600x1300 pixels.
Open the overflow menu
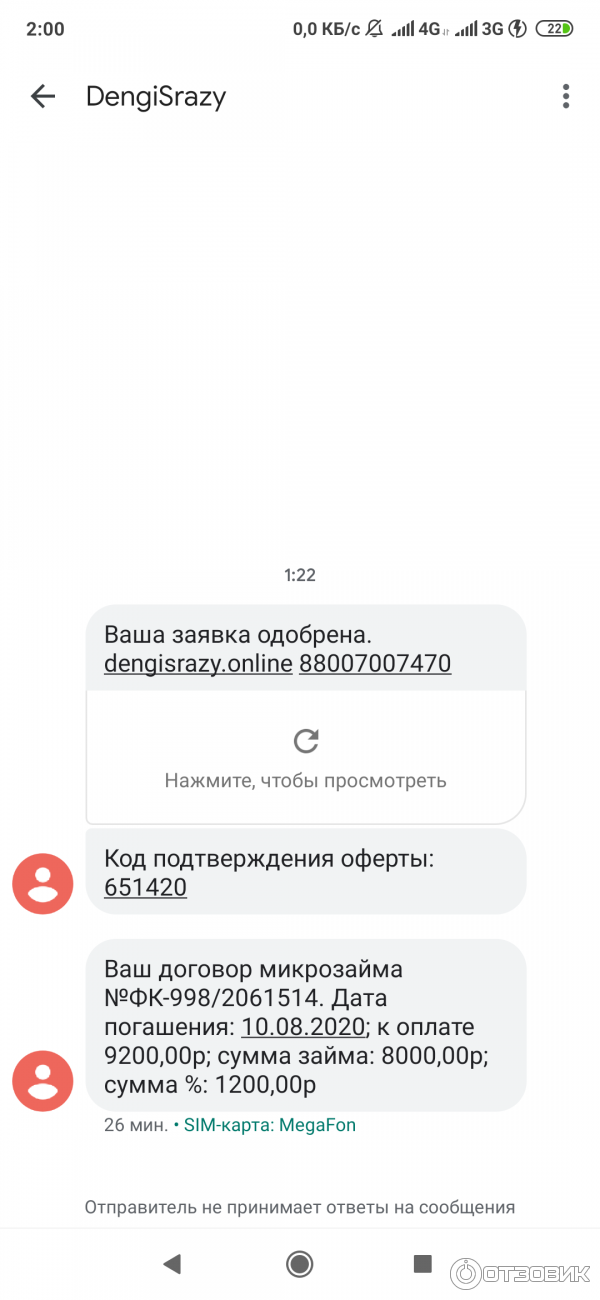pos(565,96)
